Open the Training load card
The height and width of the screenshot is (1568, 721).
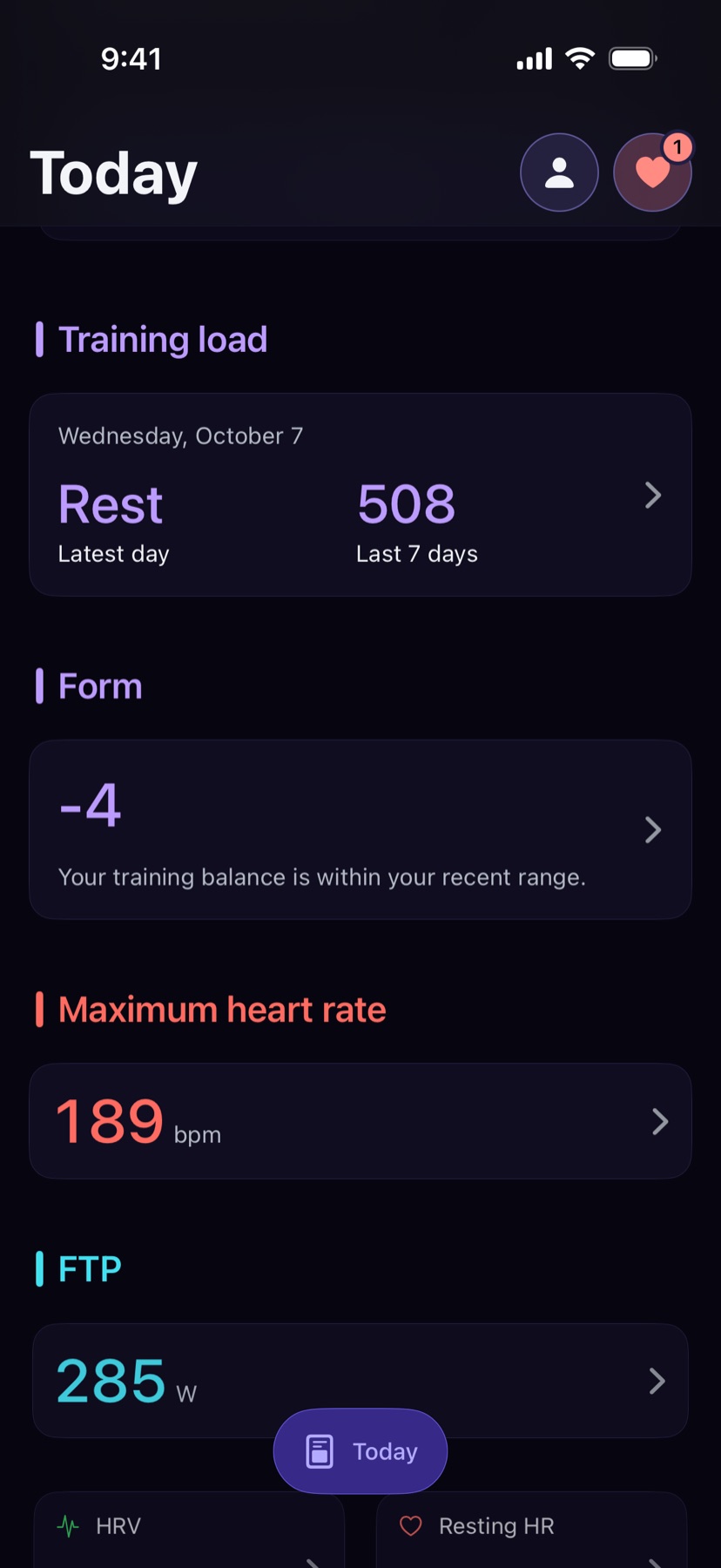(360, 495)
